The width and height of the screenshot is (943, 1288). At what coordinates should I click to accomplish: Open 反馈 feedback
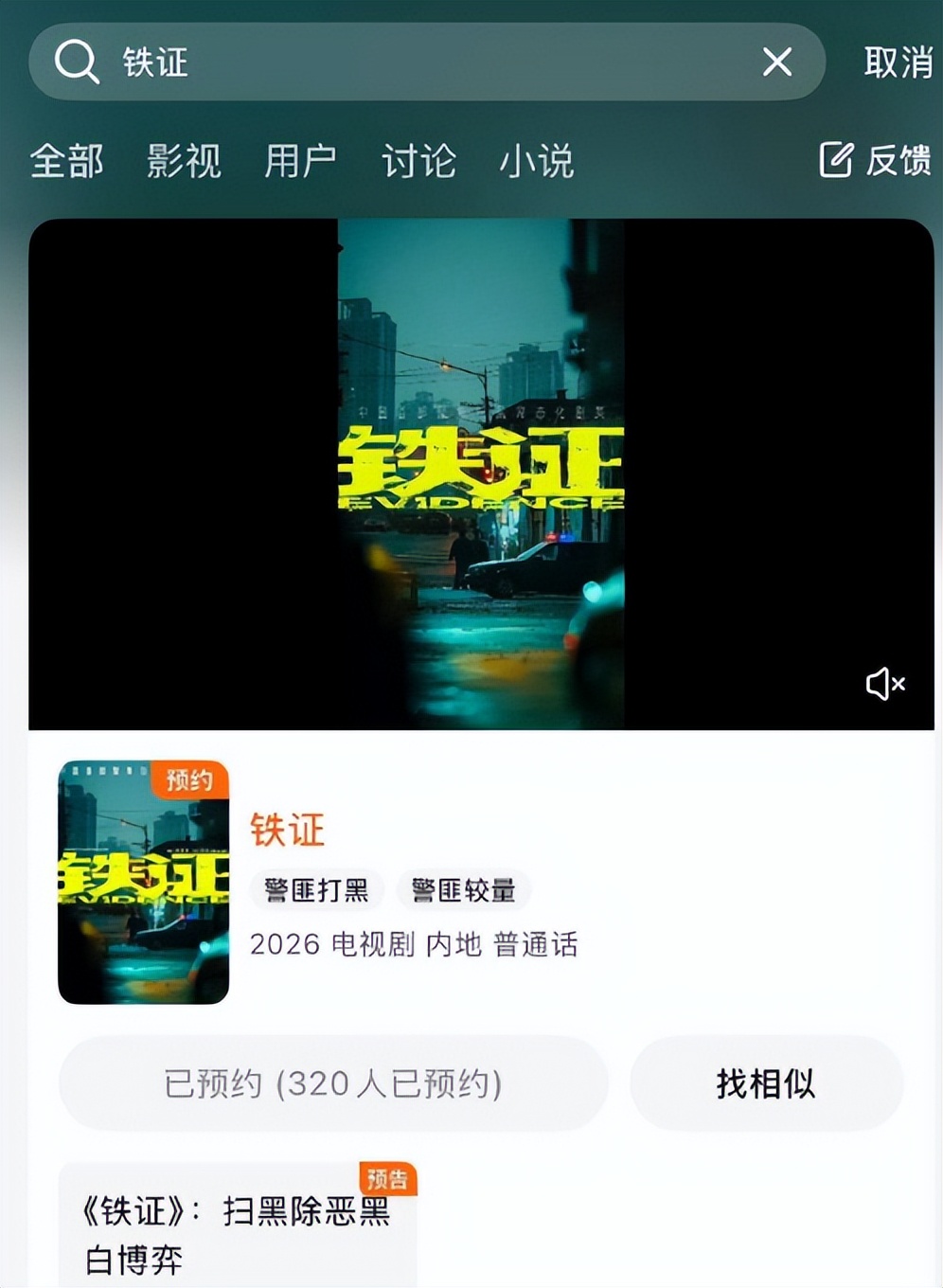point(875,160)
